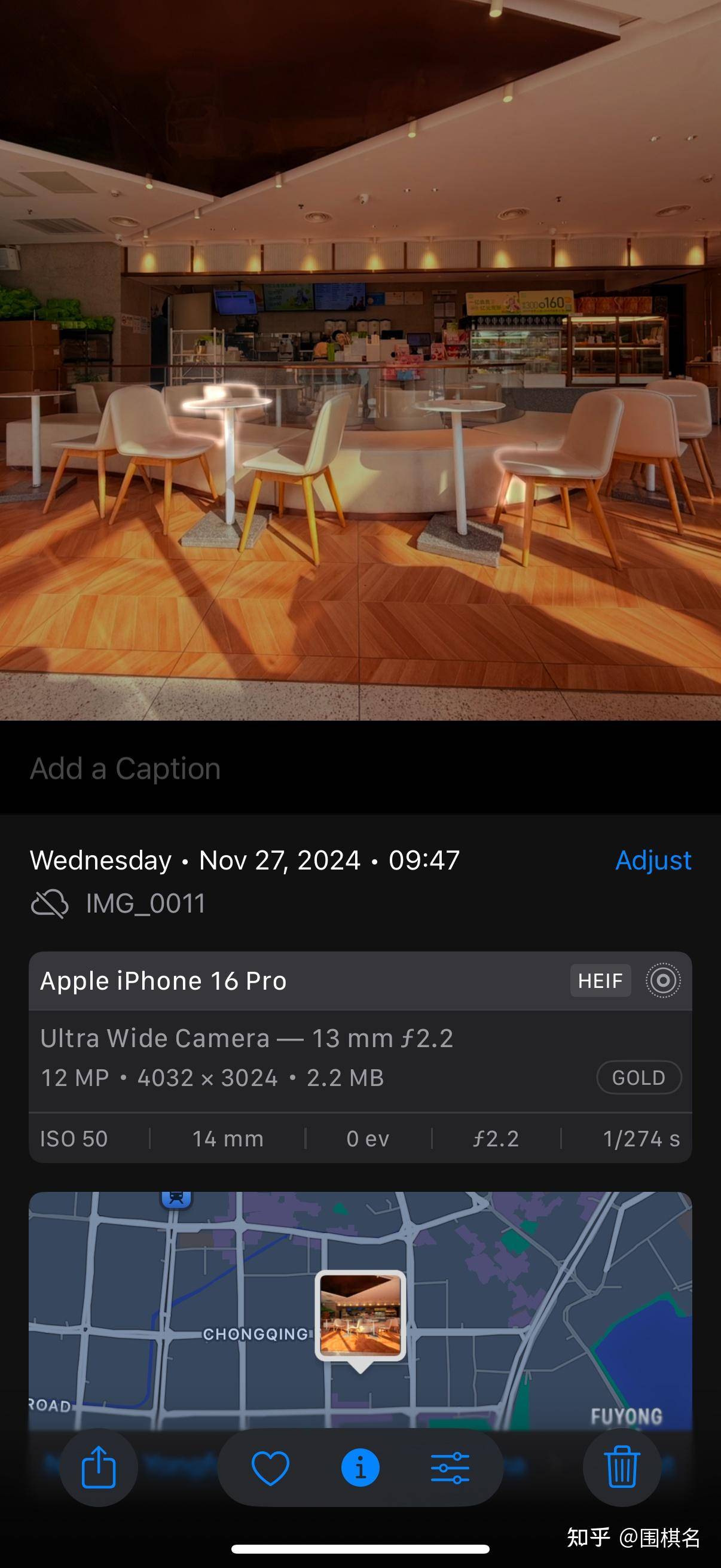The width and height of the screenshot is (721, 1568).
Task: Close the info panel via the info button
Action: (x=360, y=1468)
